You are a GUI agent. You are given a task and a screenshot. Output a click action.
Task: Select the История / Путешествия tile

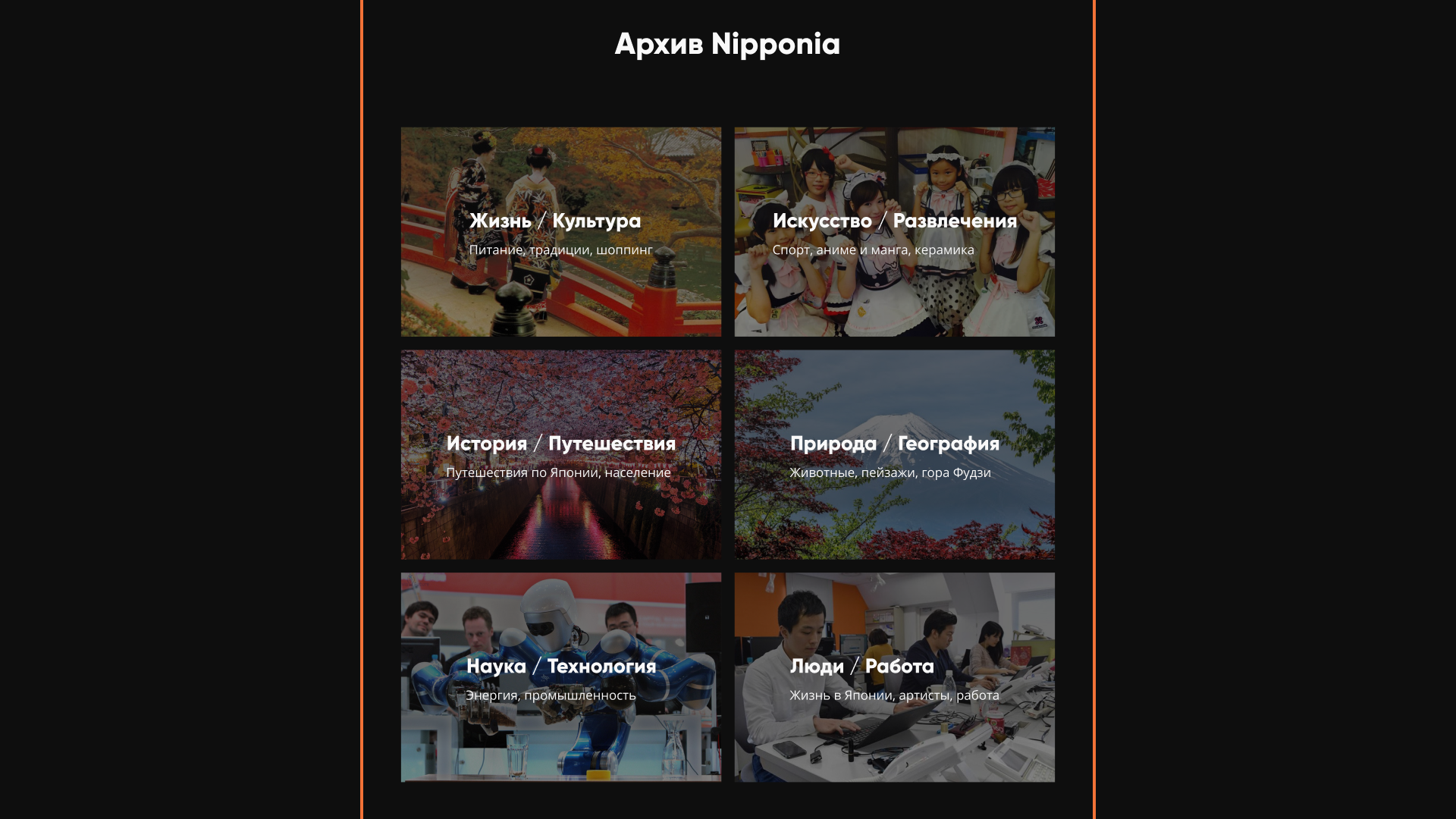(x=560, y=454)
